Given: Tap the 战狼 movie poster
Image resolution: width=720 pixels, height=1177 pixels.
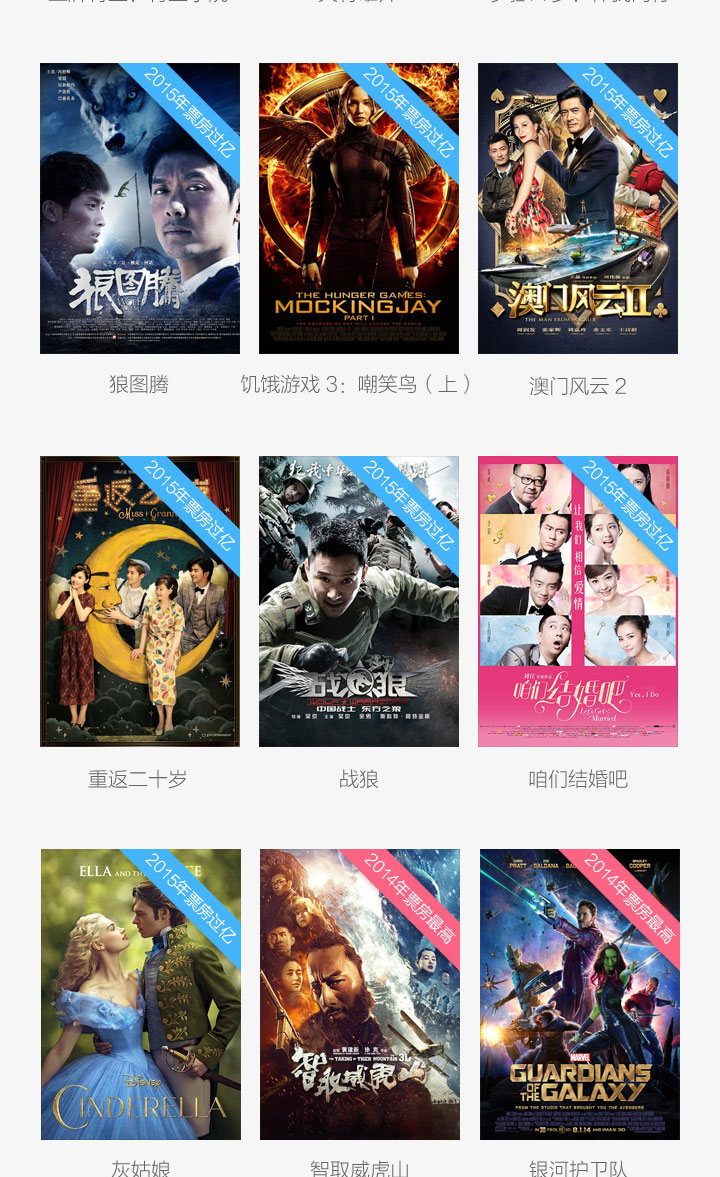Looking at the screenshot, I should click(x=359, y=601).
